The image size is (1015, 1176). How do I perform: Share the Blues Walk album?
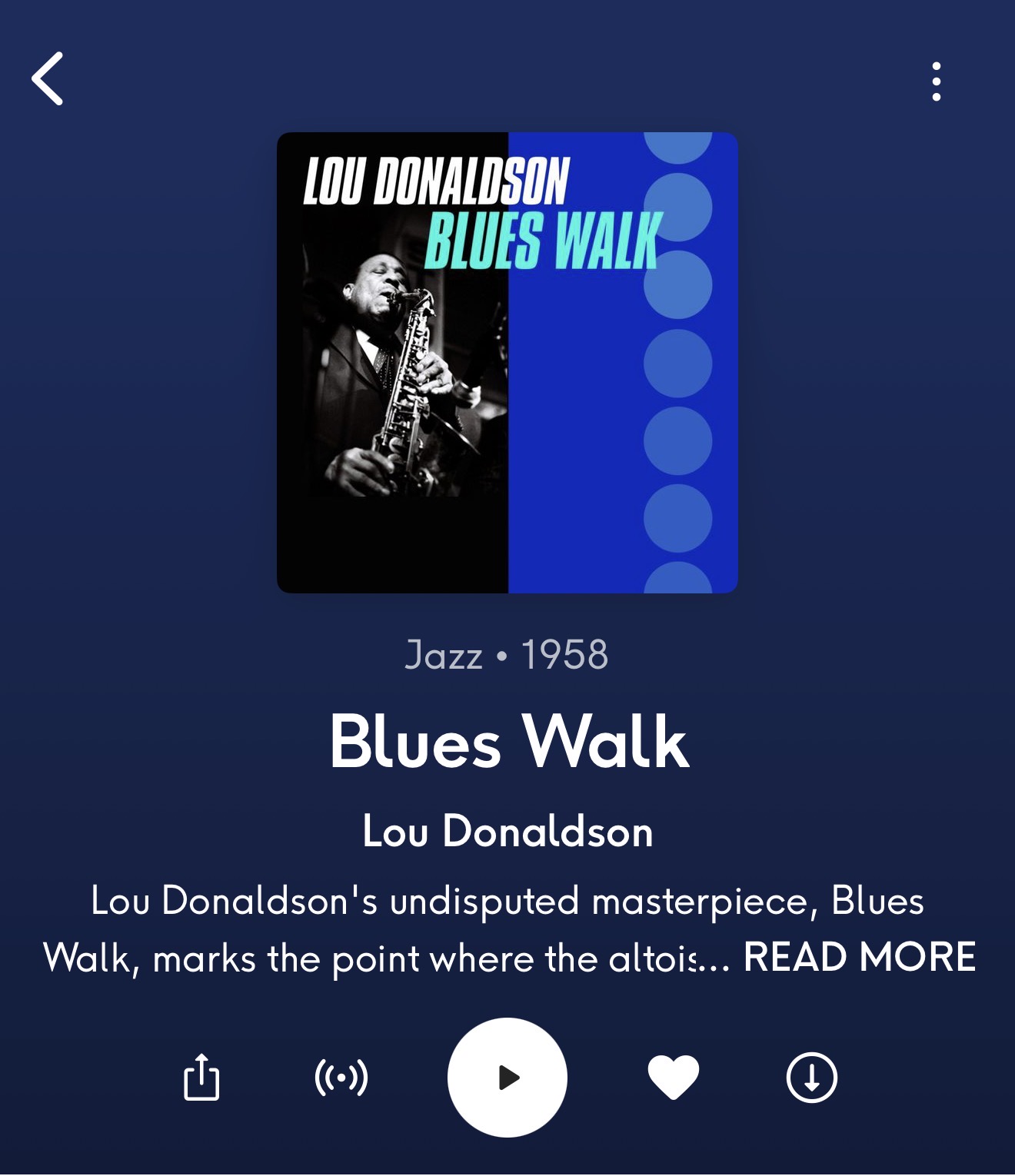(x=201, y=1077)
